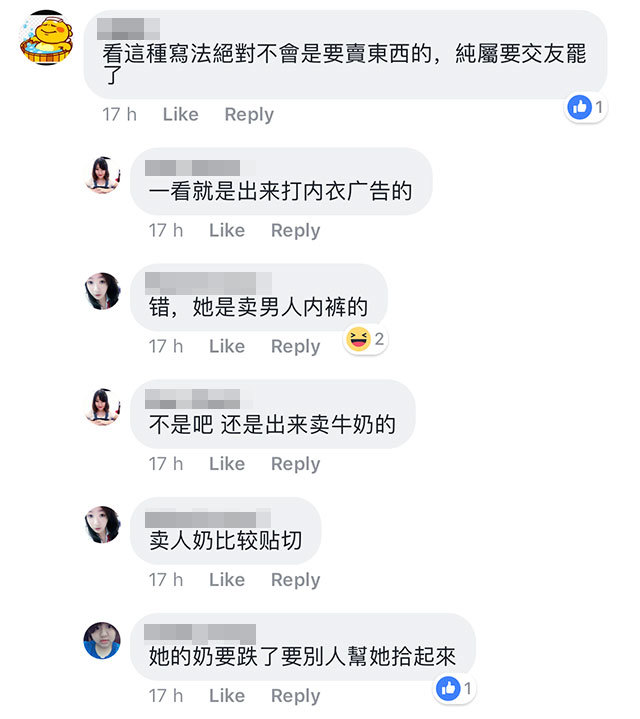640x719 pixels.
Task: Reply to the comment 一看就是出来打内衣广告的
Action: coord(295,230)
